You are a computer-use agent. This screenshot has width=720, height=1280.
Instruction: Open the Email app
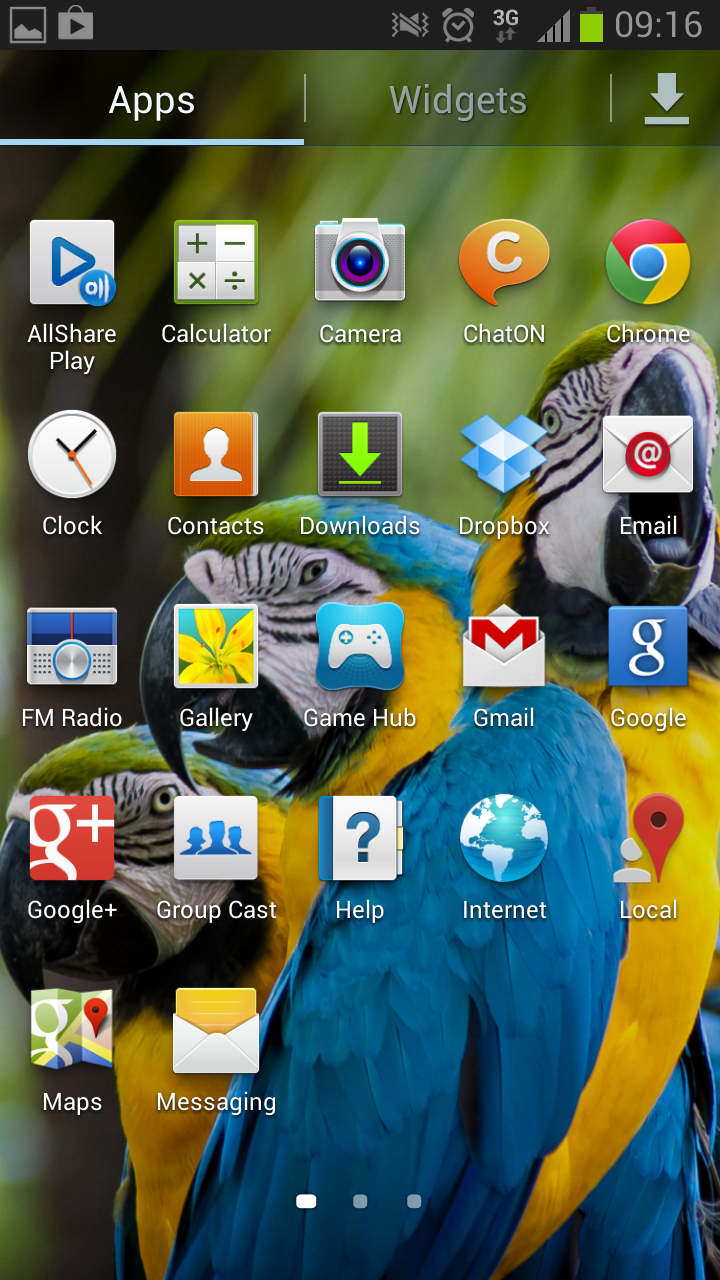pos(648,455)
